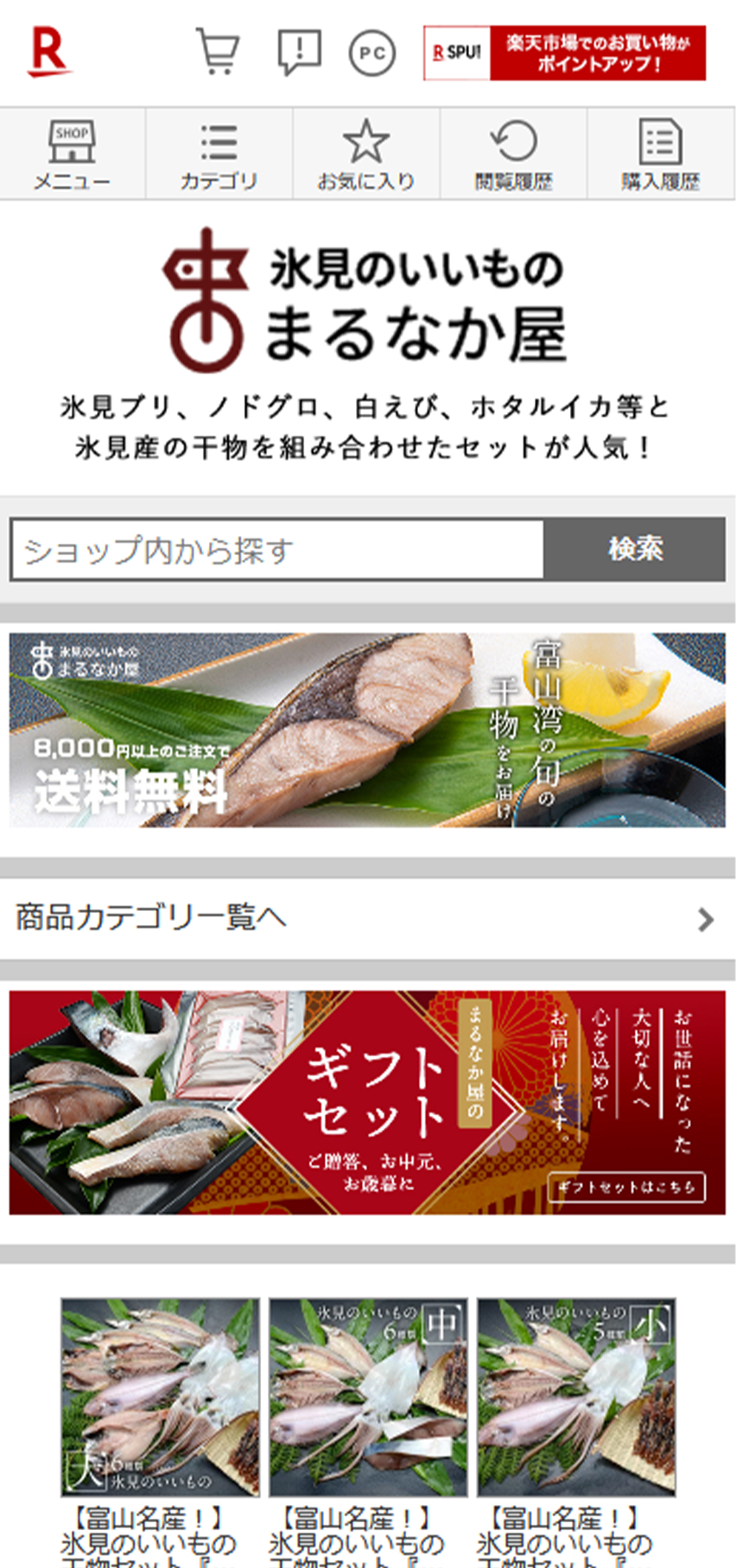
Task: Open the カテゴリ tab
Action: [219, 155]
